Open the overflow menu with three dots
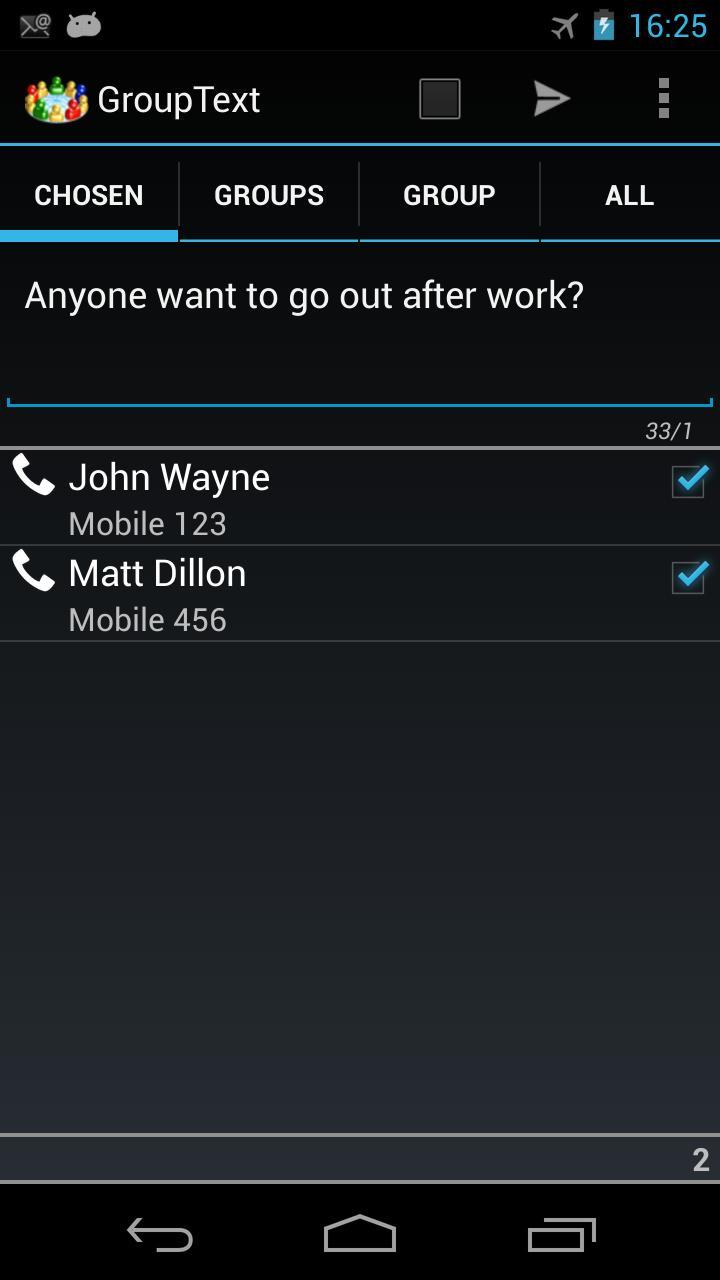The height and width of the screenshot is (1280, 720). click(662, 98)
